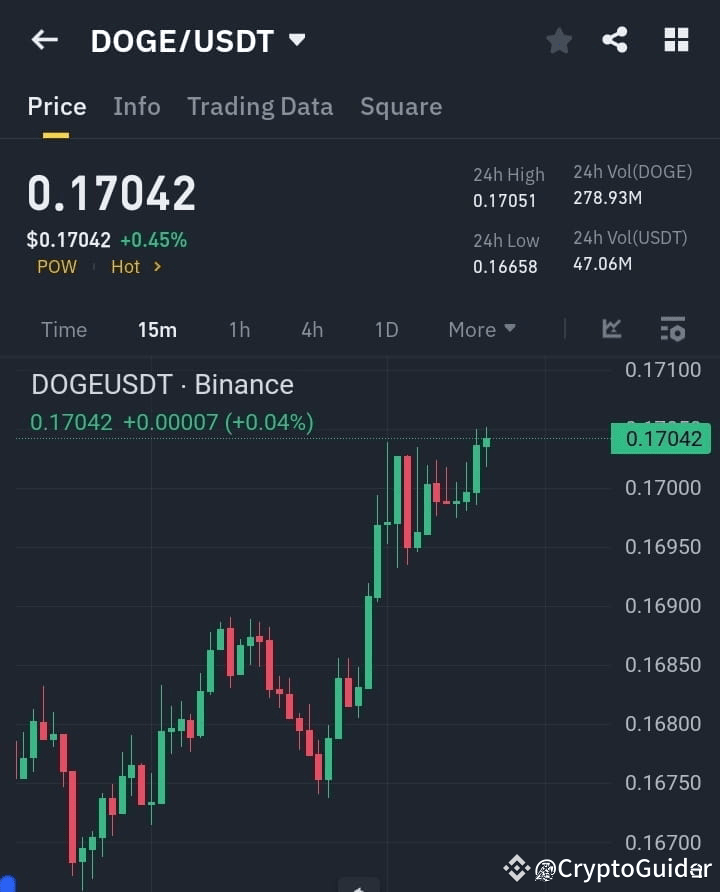Open the Square tab
The height and width of the screenshot is (892, 720).
[x=401, y=106]
